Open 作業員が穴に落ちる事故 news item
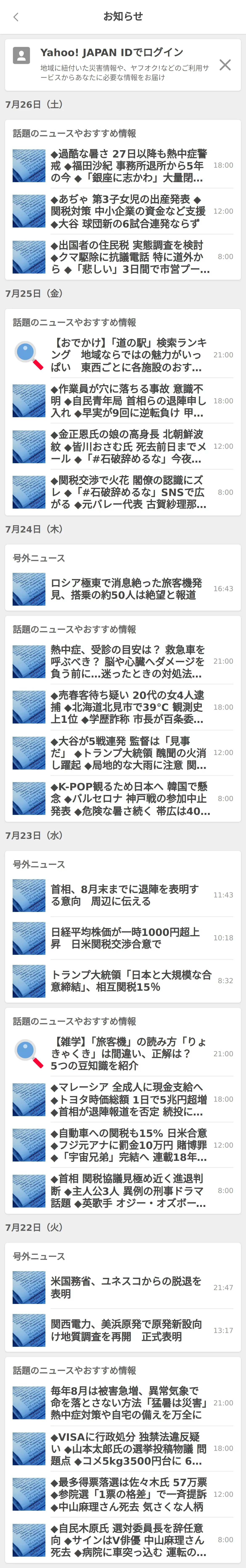The height and width of the screenshot is (1568, 246). pos(129,401)
